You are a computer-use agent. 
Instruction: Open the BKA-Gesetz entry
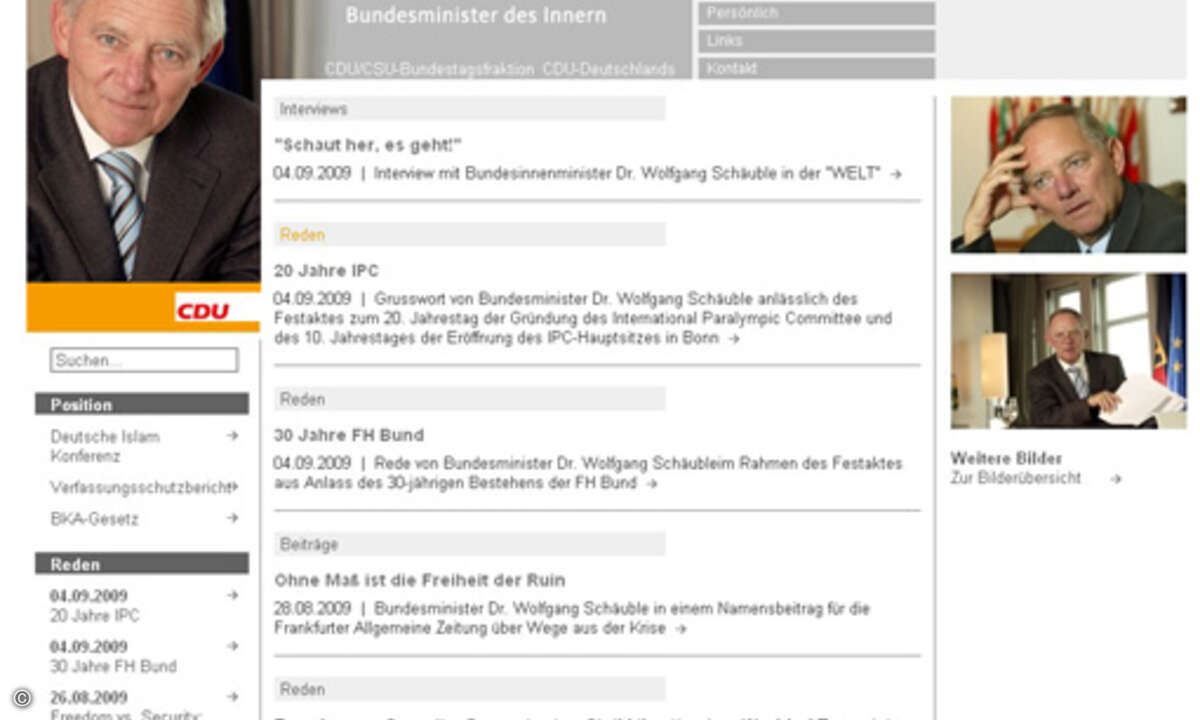pyautogui.click(x=95, y=519)
